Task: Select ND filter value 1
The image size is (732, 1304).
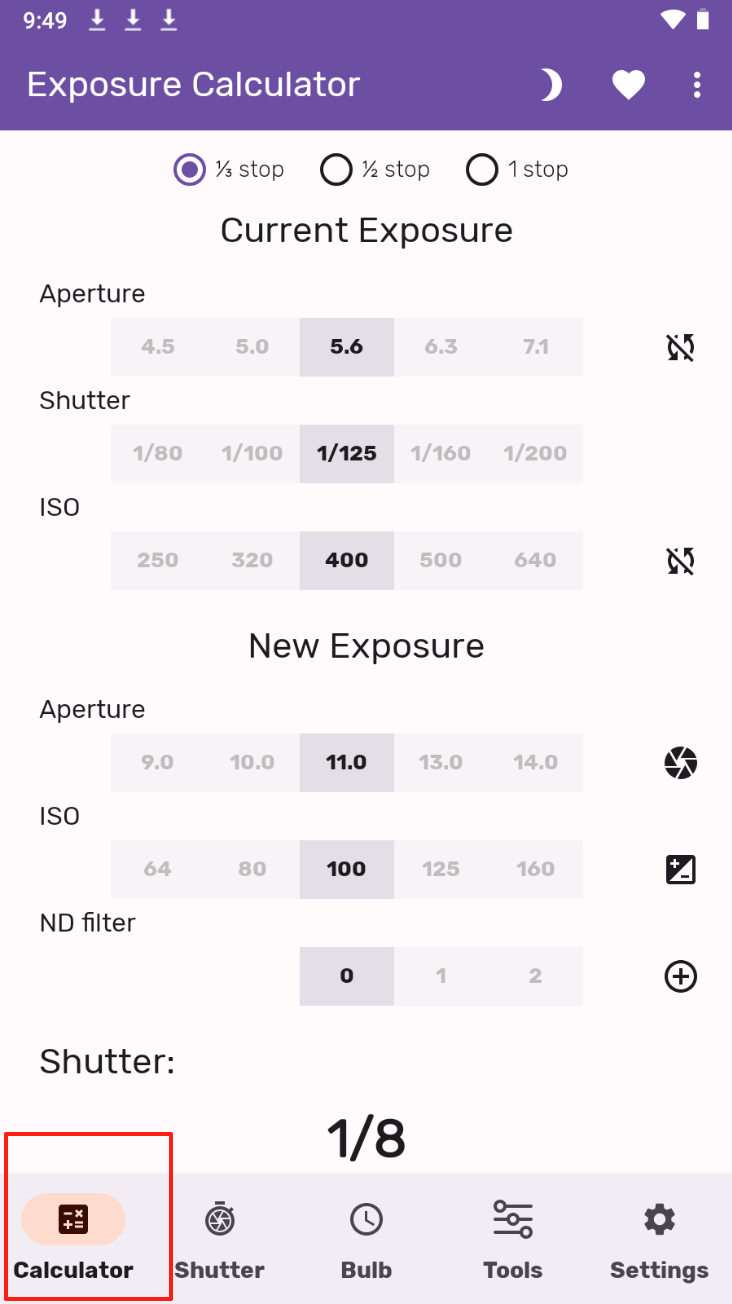Action: 441,976
